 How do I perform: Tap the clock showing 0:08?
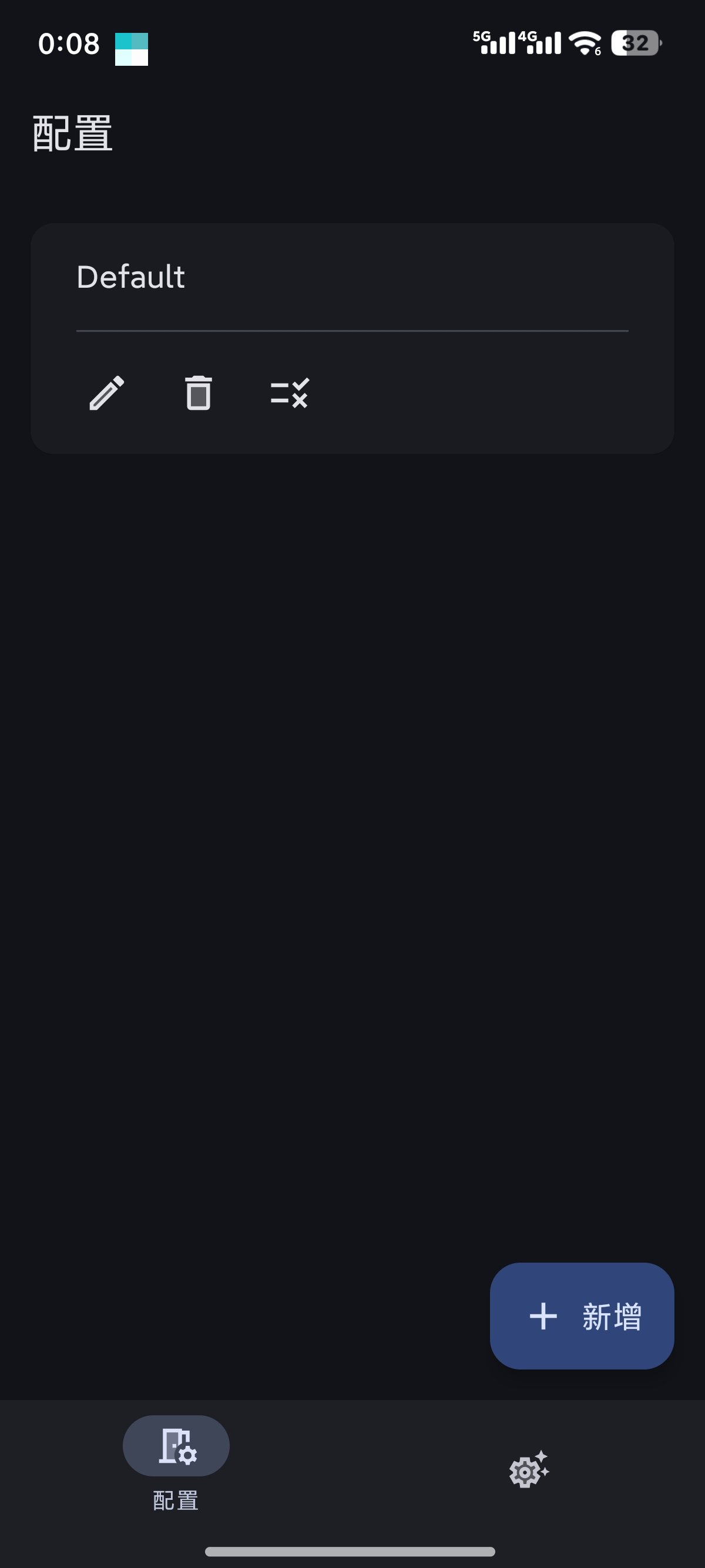(x=68, y=44)
